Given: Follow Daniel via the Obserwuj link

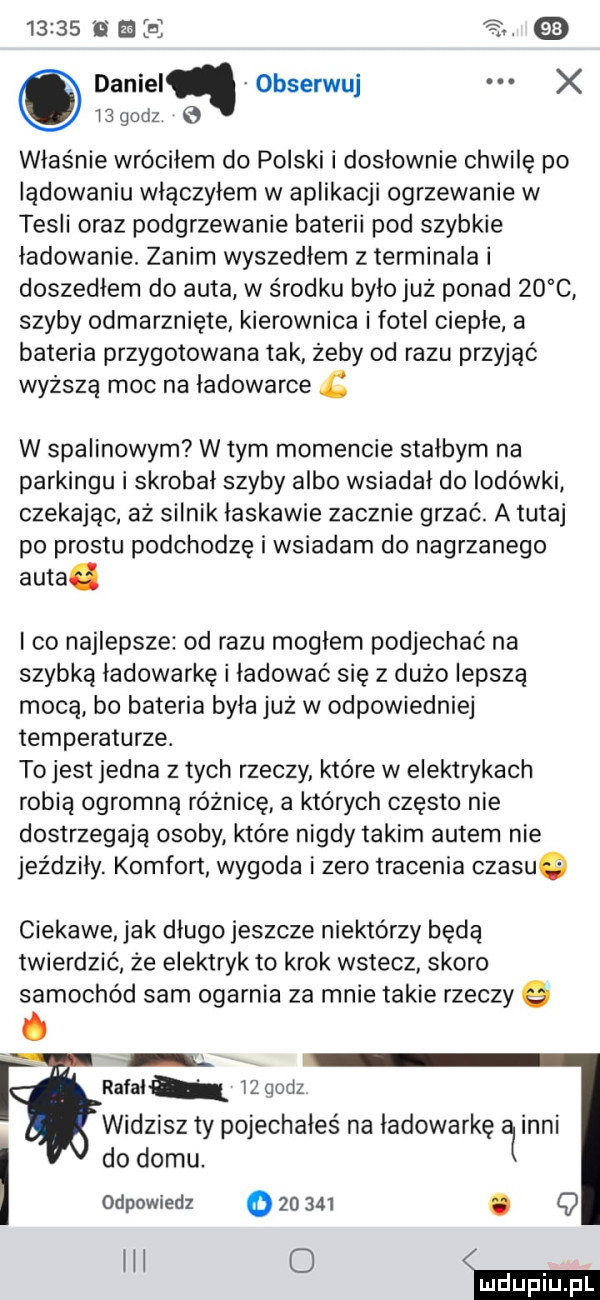Looking at the screenshot, I should [315, 86].
